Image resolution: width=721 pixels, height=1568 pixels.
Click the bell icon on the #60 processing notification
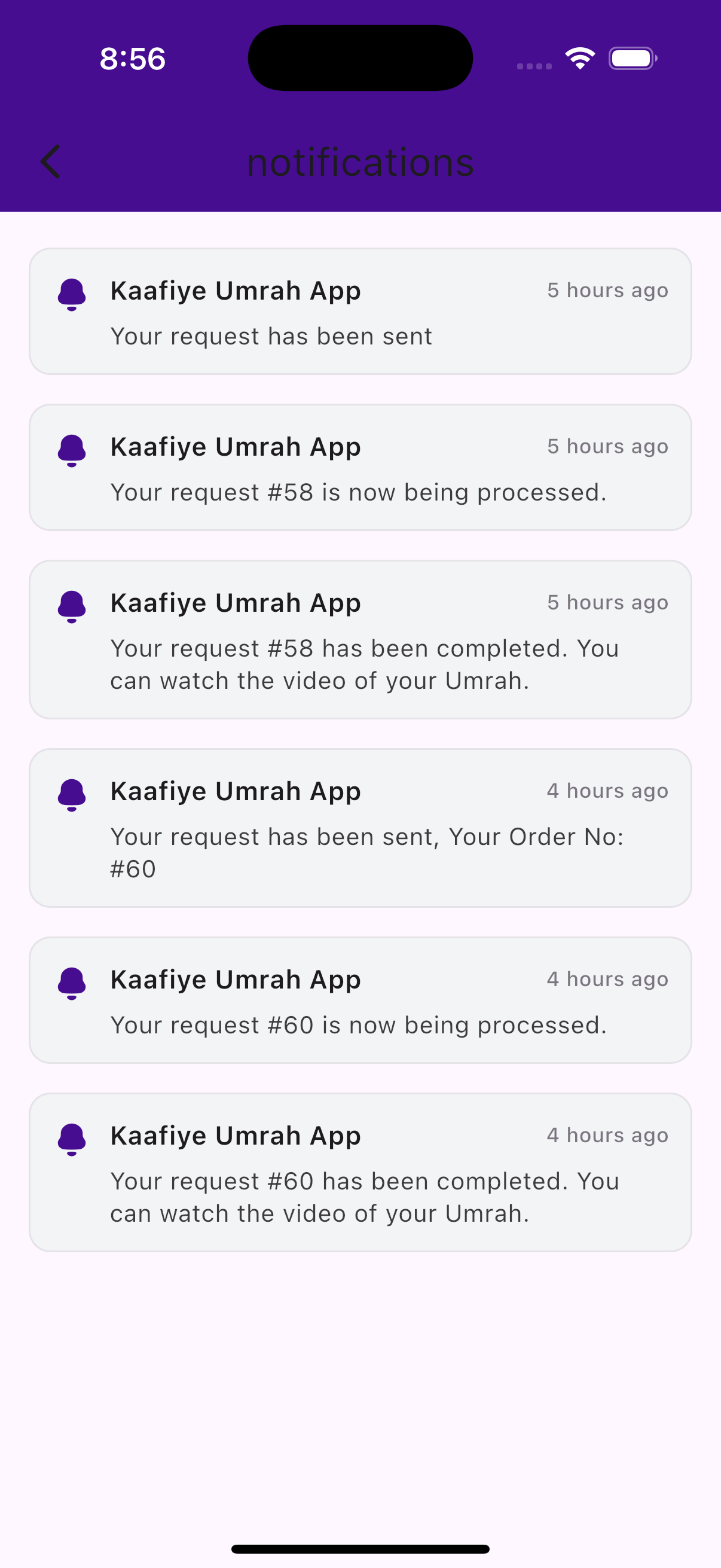click(72, 981)
